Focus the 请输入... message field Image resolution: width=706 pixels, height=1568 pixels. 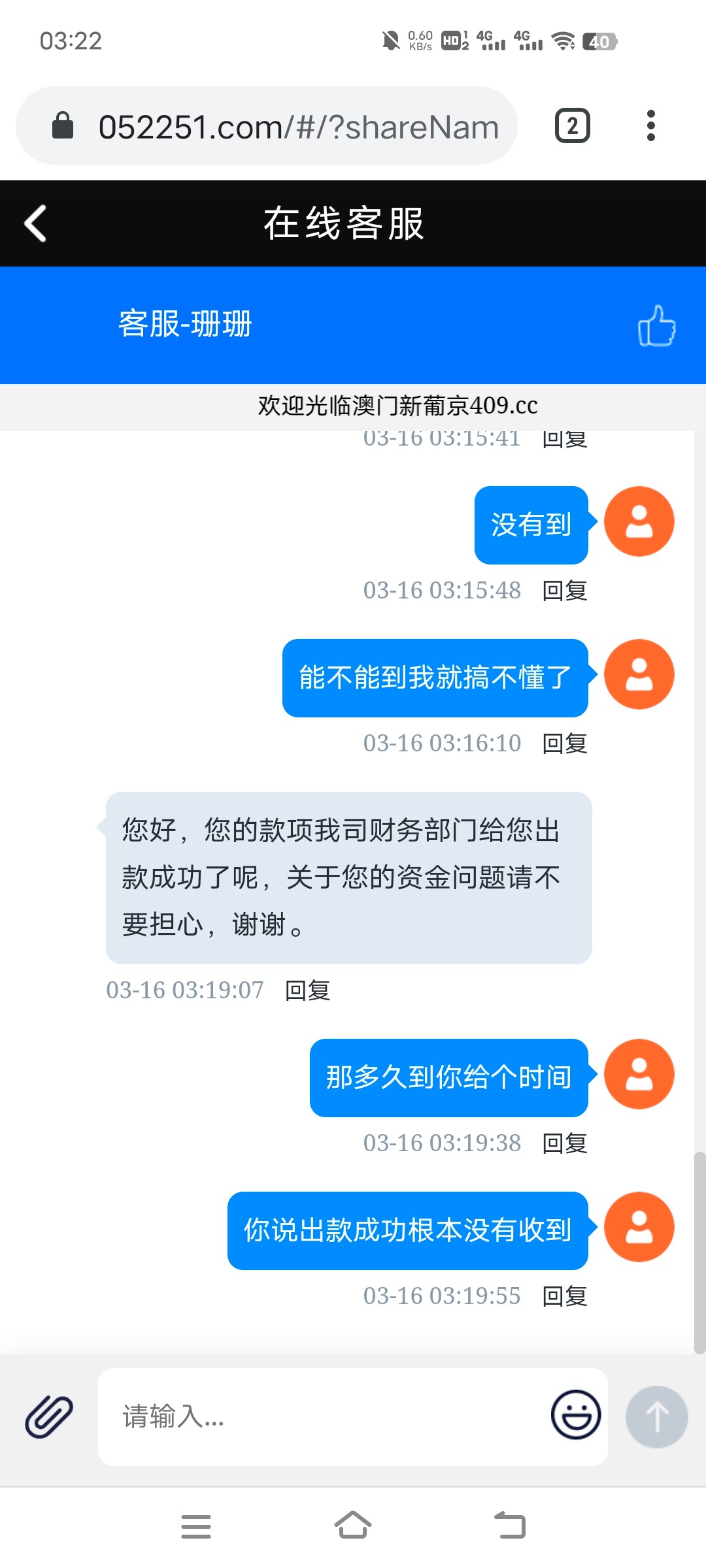pyautogui.click(x=327, y=1416)
